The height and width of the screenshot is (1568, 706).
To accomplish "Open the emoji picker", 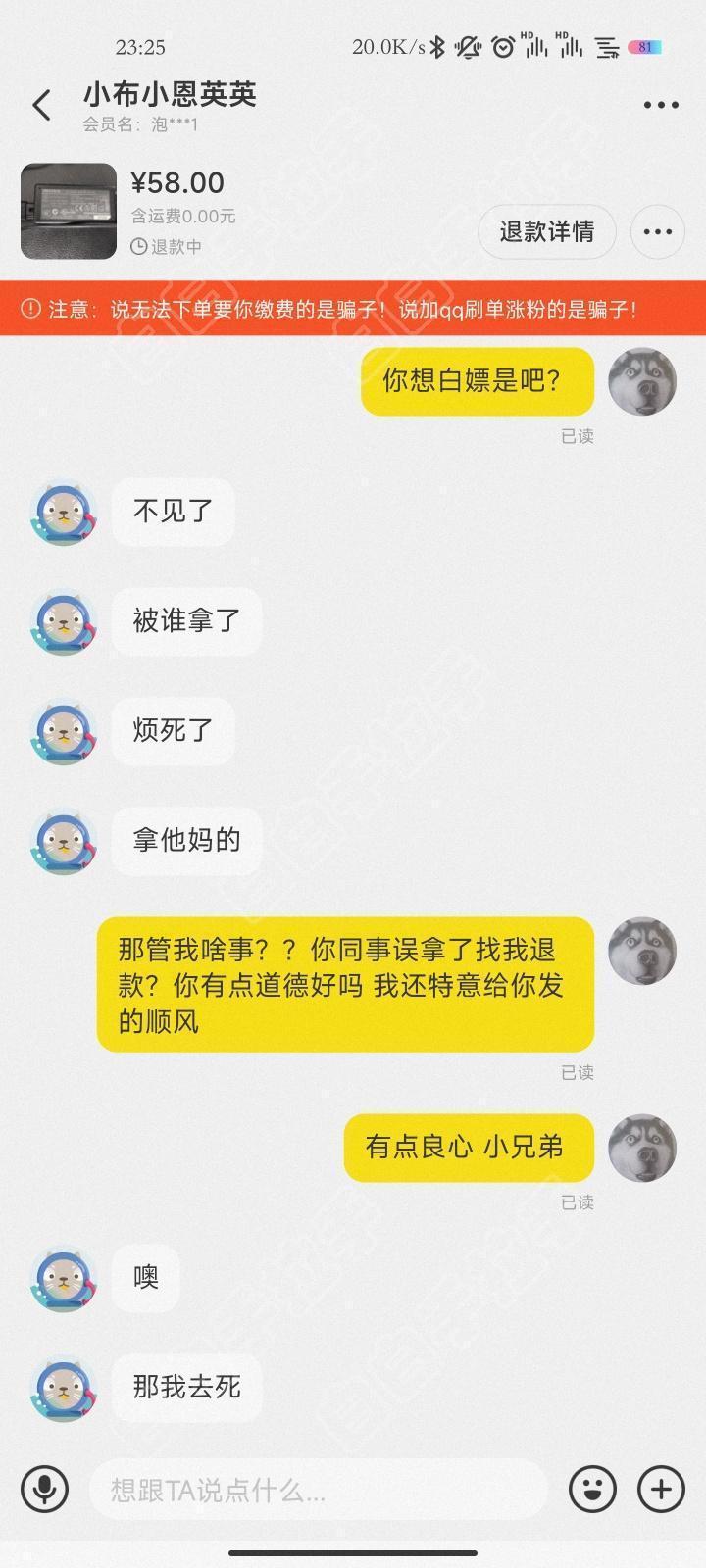I will (592, 1490).
